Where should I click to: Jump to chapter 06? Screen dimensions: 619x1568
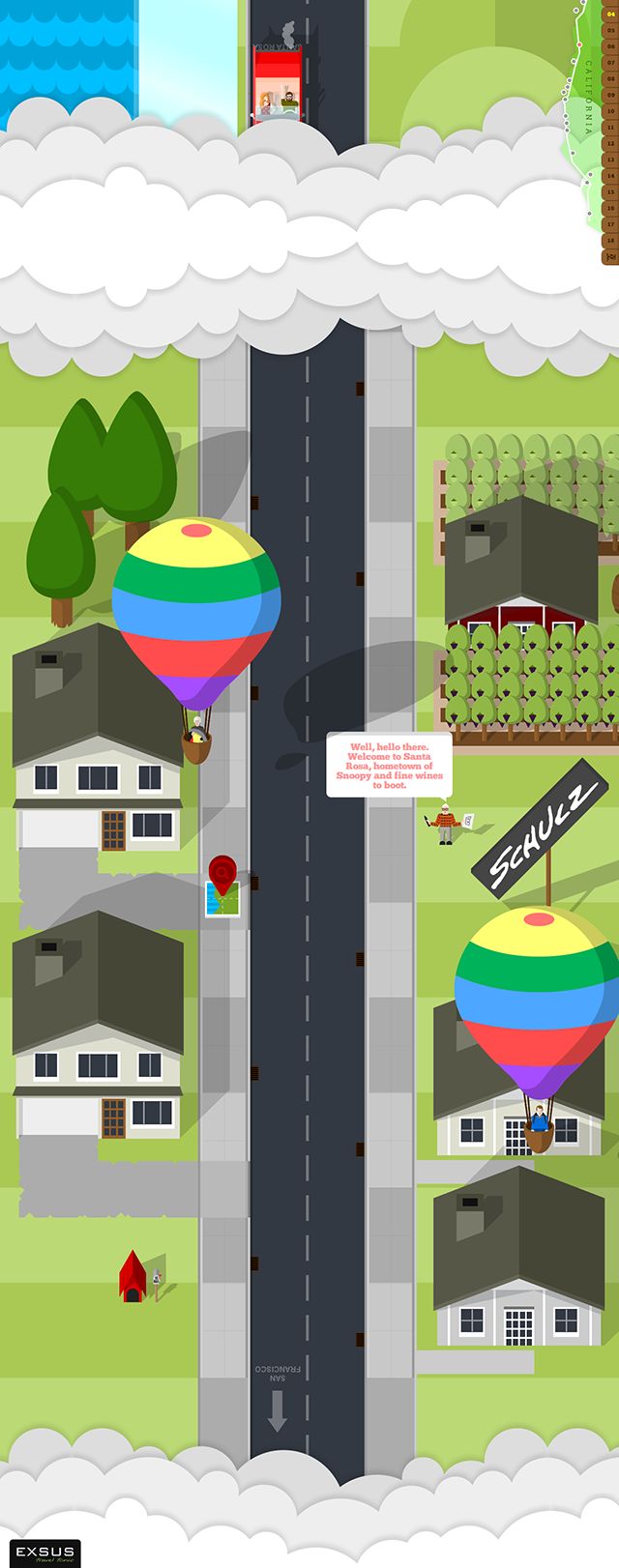pos(611,46)
